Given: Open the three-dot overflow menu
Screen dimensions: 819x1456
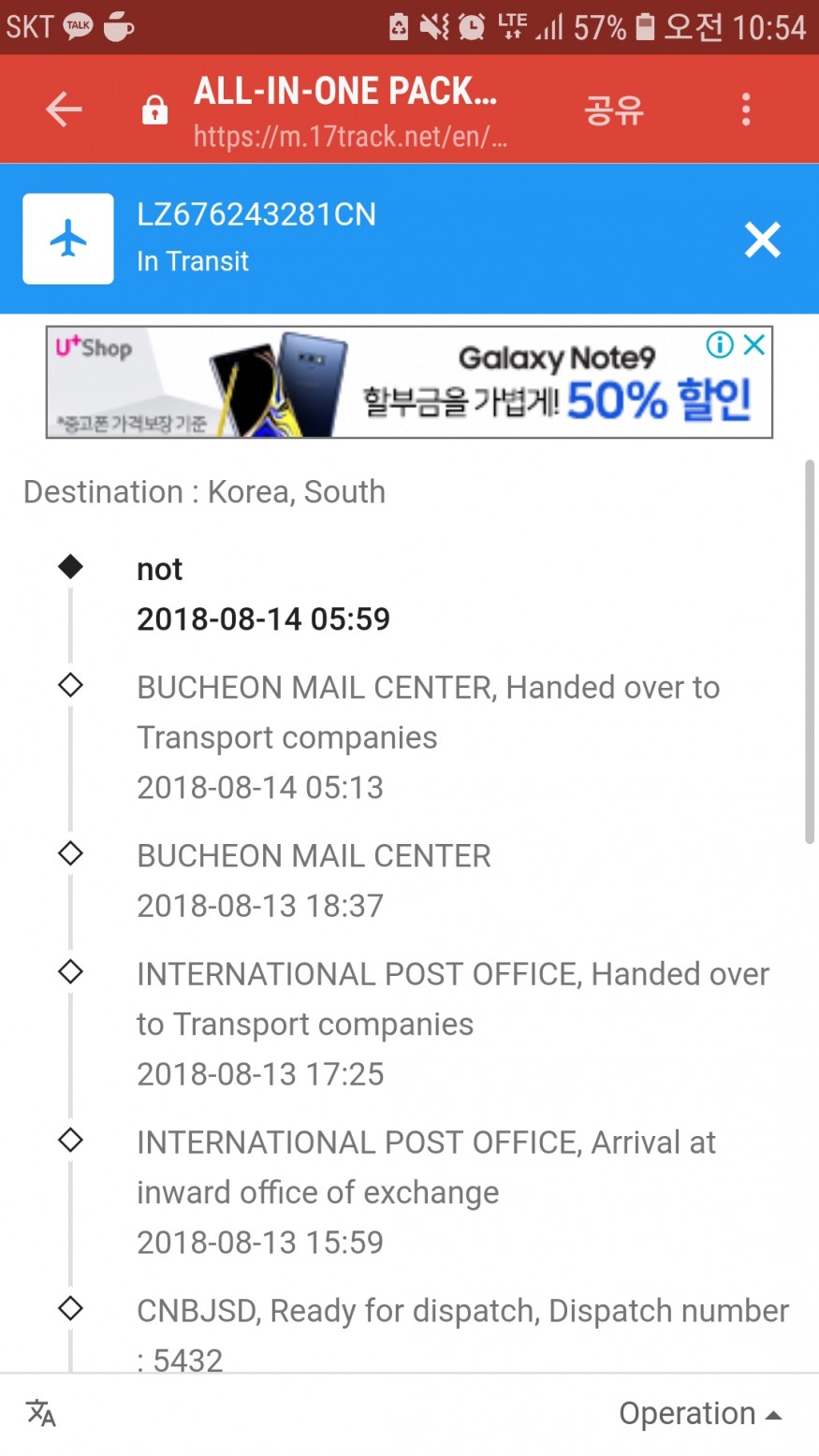Looking at the screenshot, I should (x=746, y=109).
